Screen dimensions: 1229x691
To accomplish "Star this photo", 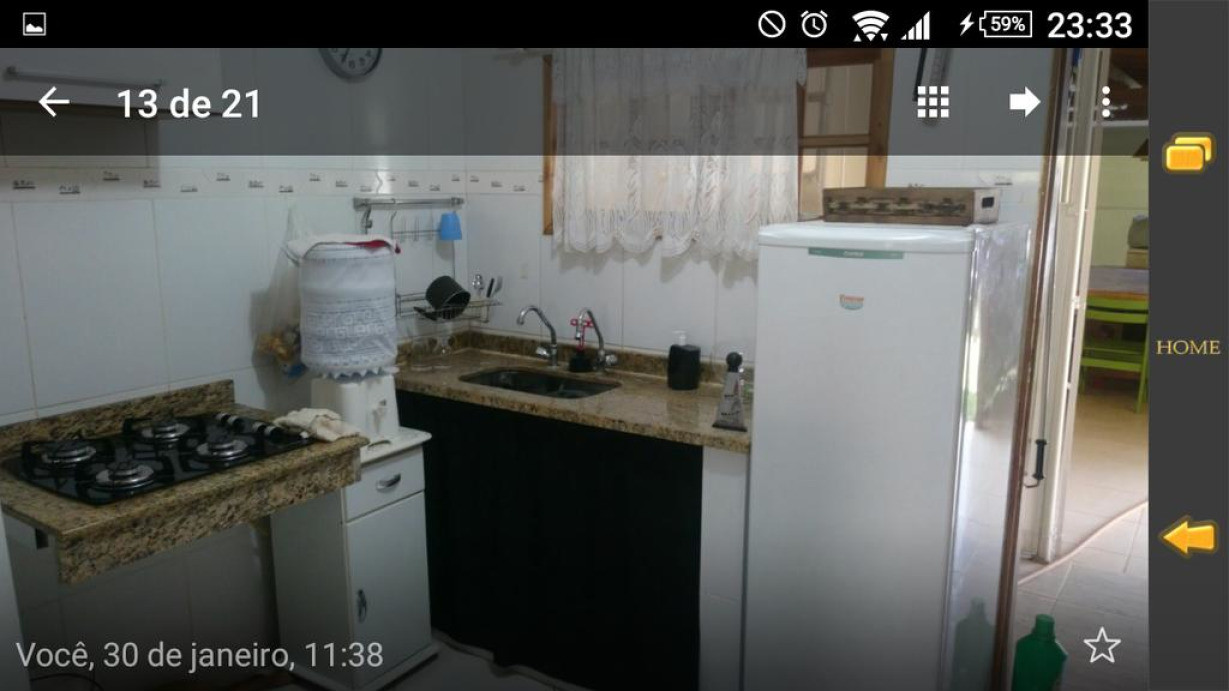I will pos(1102,646).
